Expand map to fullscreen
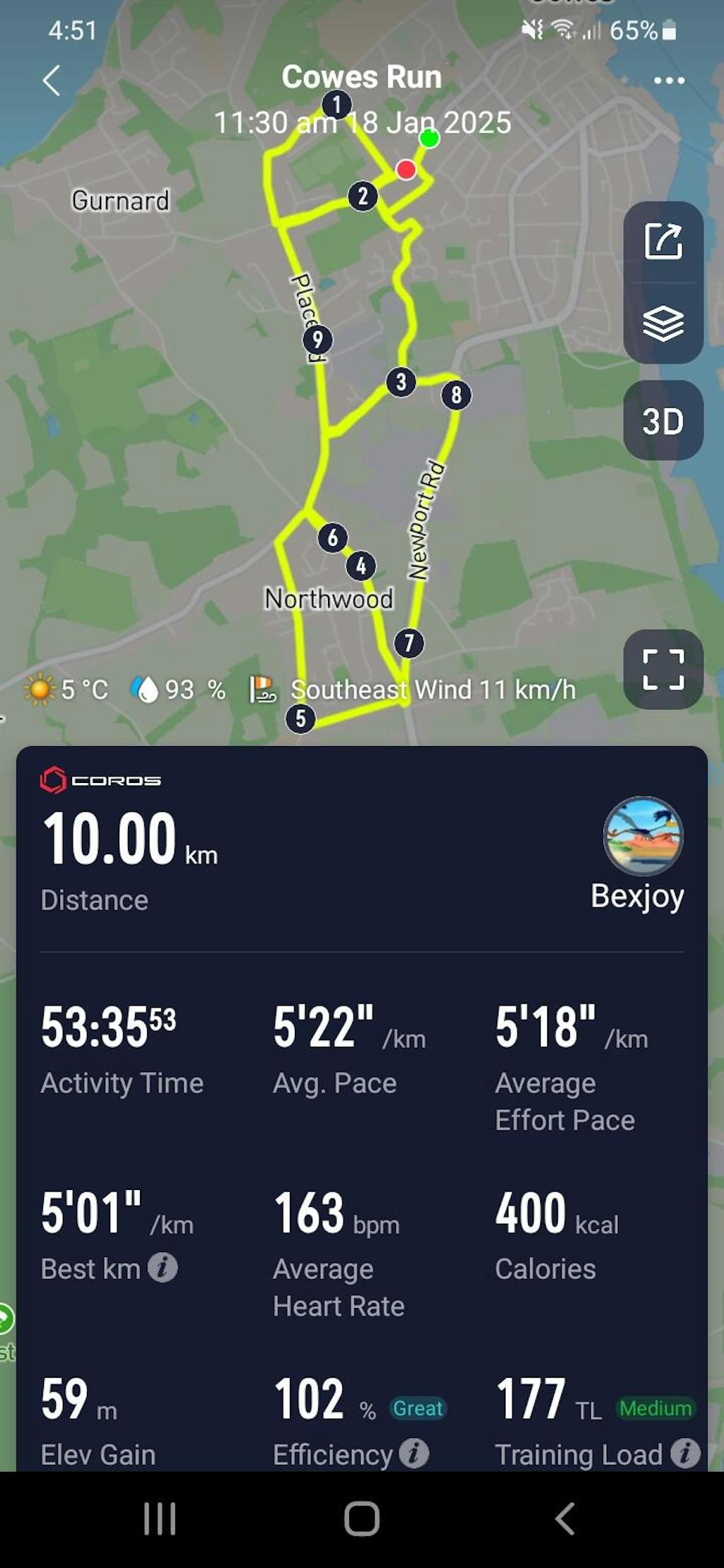Viewport: 724px width, 1568px height. point(663,669)
